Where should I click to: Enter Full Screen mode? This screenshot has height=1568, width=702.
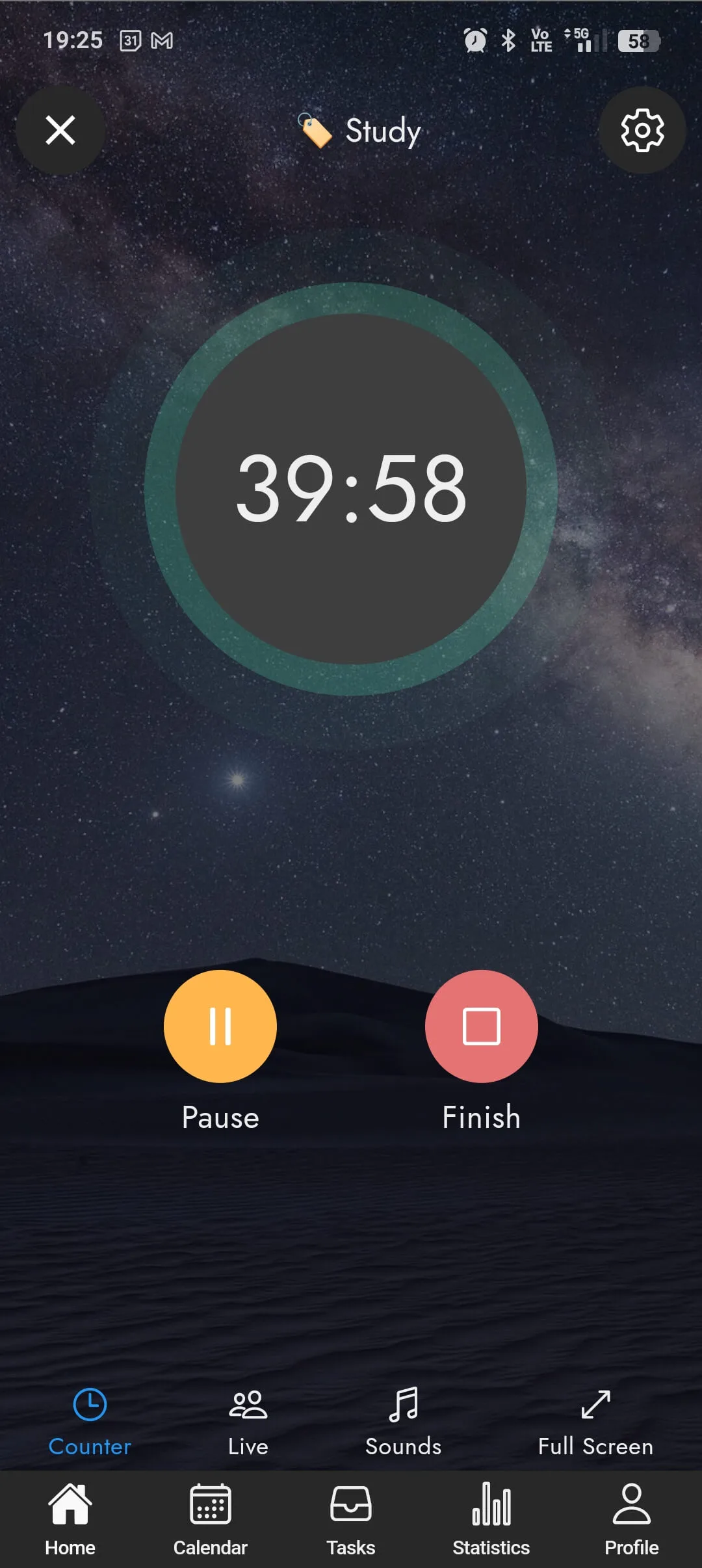[x=595, y=1421]
